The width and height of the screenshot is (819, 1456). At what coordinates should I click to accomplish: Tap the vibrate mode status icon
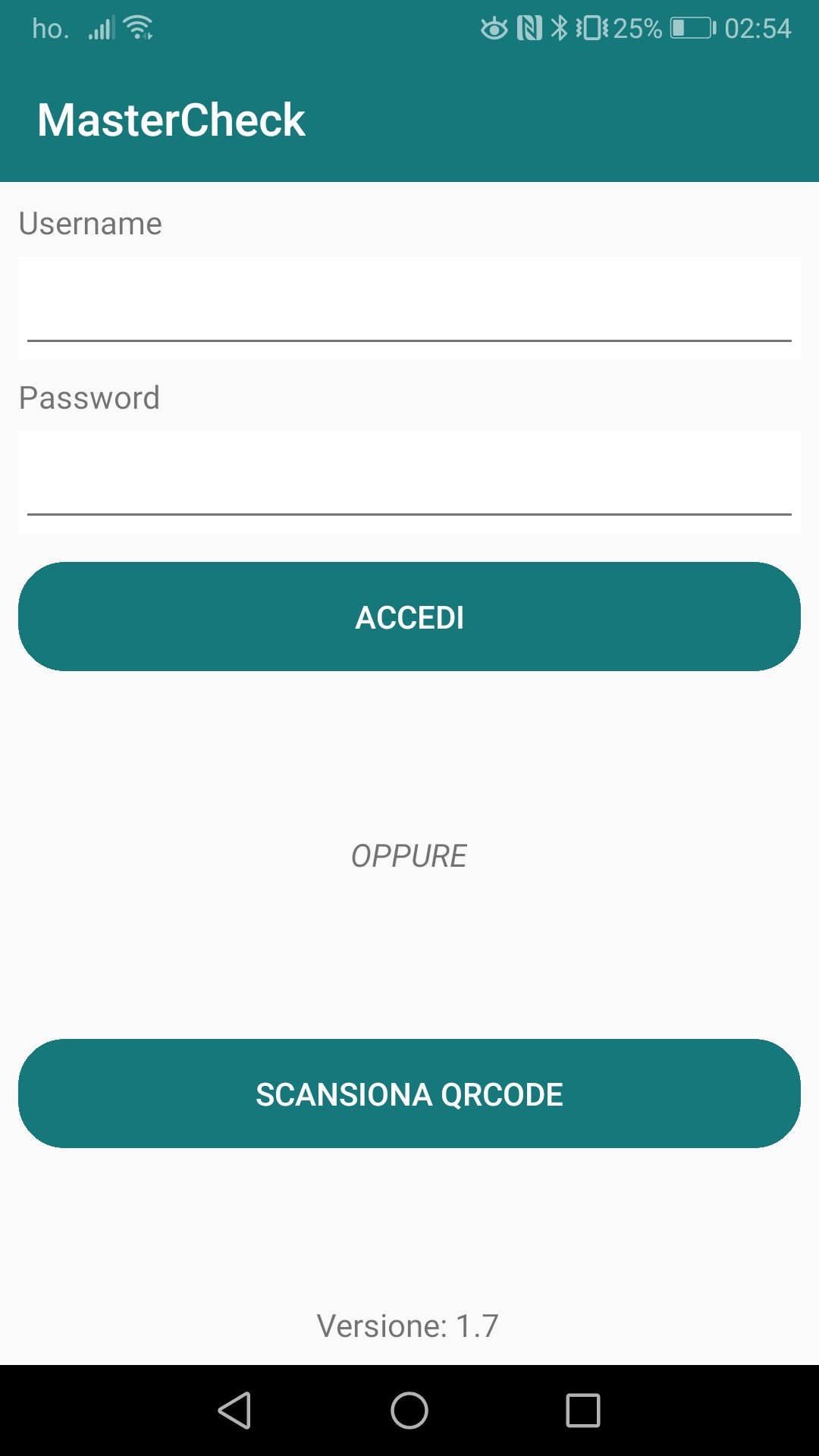point(591,27)
